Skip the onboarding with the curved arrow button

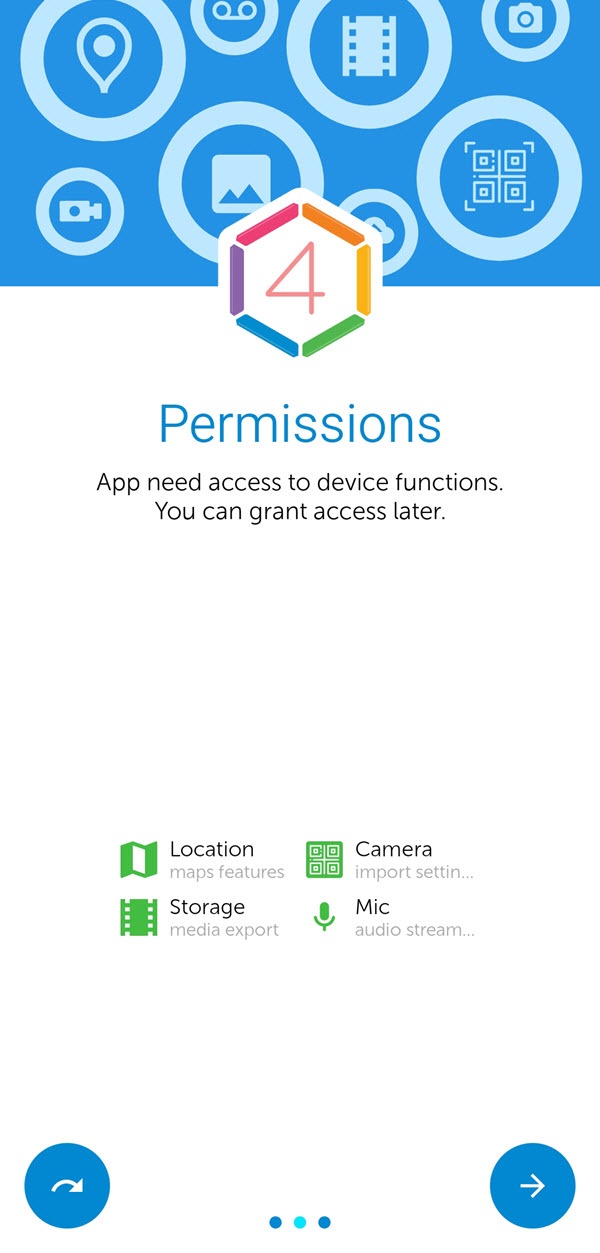point(67,1186)
